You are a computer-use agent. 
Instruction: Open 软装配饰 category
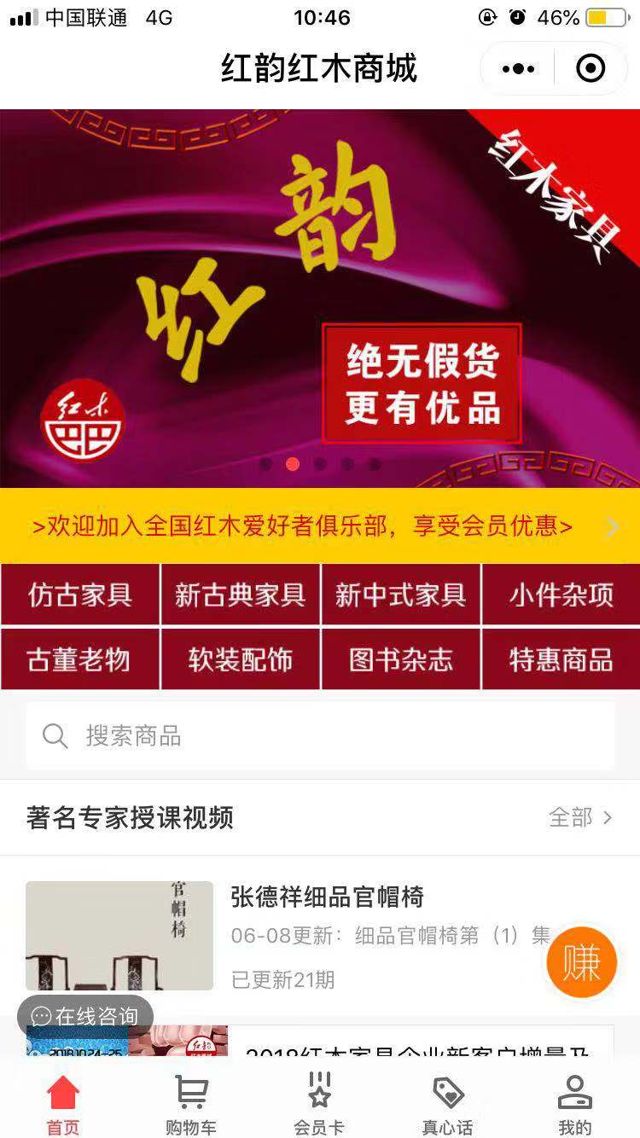click(x=240, y=660)
